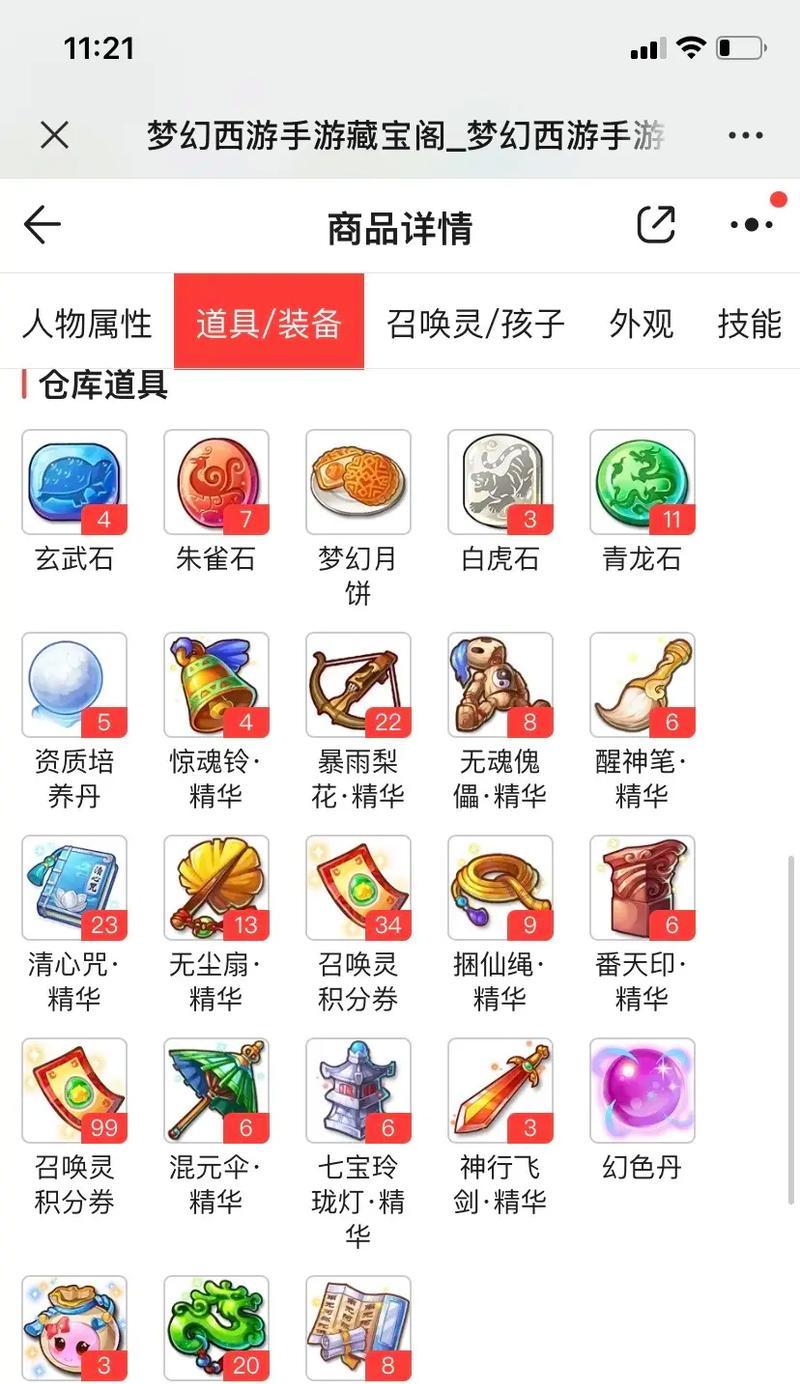The height and width of the screenshot is (1384, 800).
Task: Share this product via the share icon
Action: 656,225
